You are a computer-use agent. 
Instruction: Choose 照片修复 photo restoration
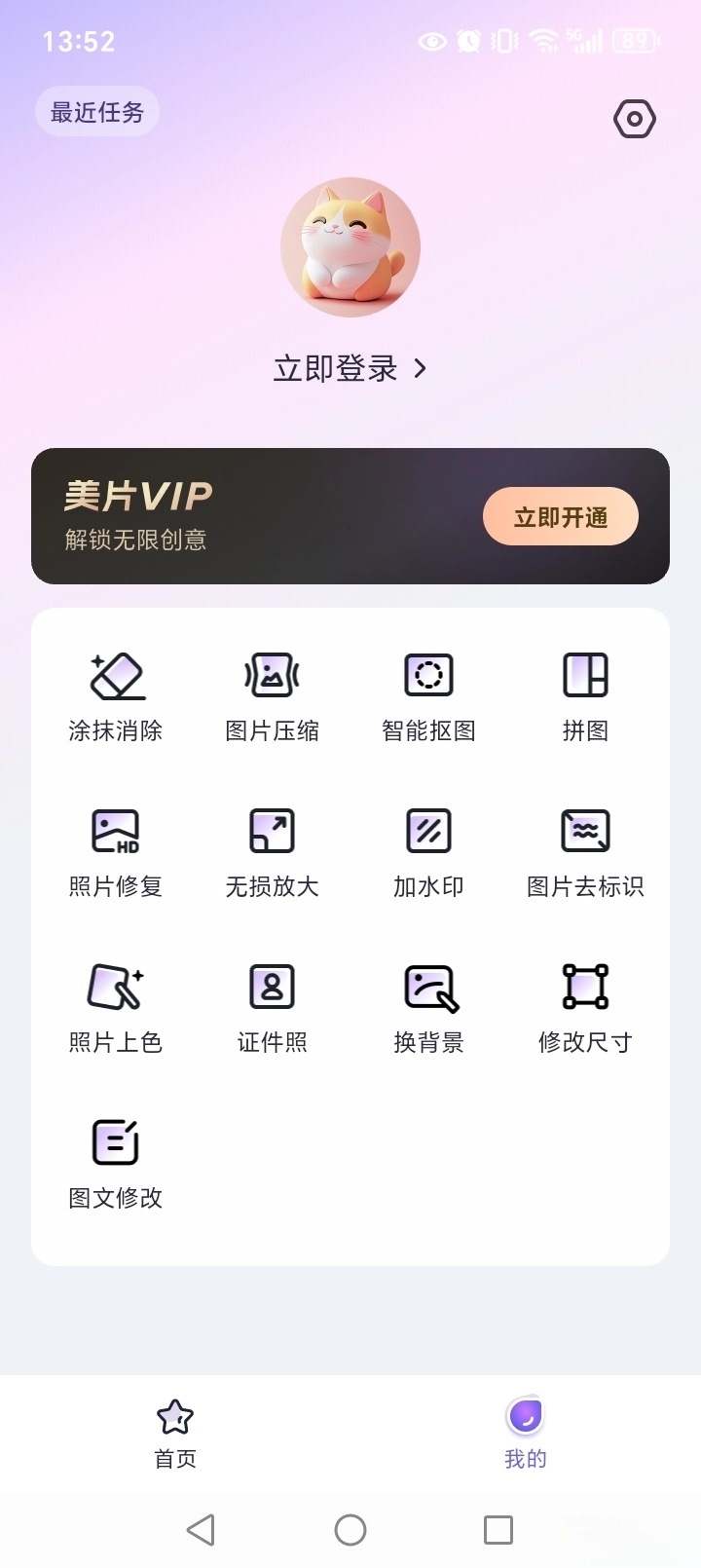pos(116,851)
